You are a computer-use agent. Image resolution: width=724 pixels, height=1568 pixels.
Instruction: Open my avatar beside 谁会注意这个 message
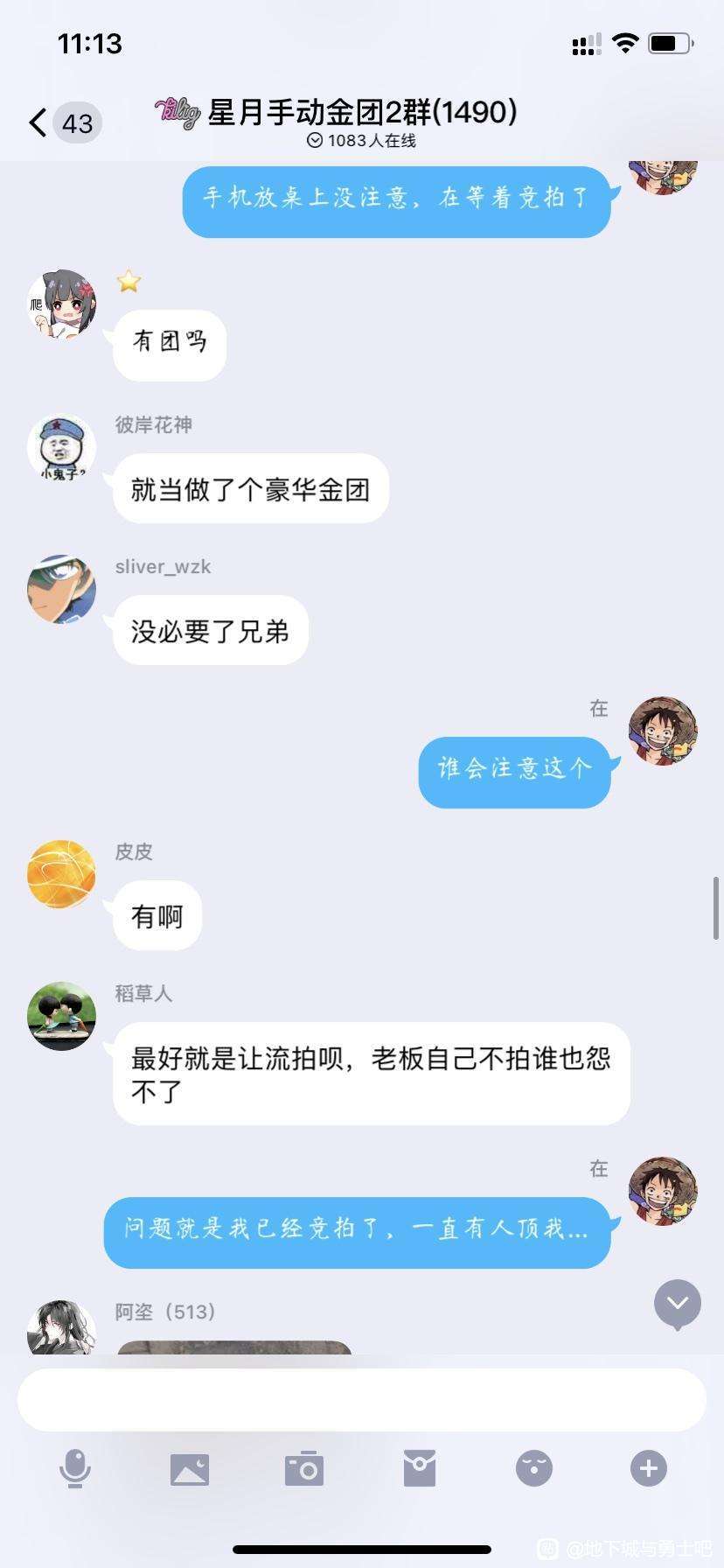coord(663,731)
